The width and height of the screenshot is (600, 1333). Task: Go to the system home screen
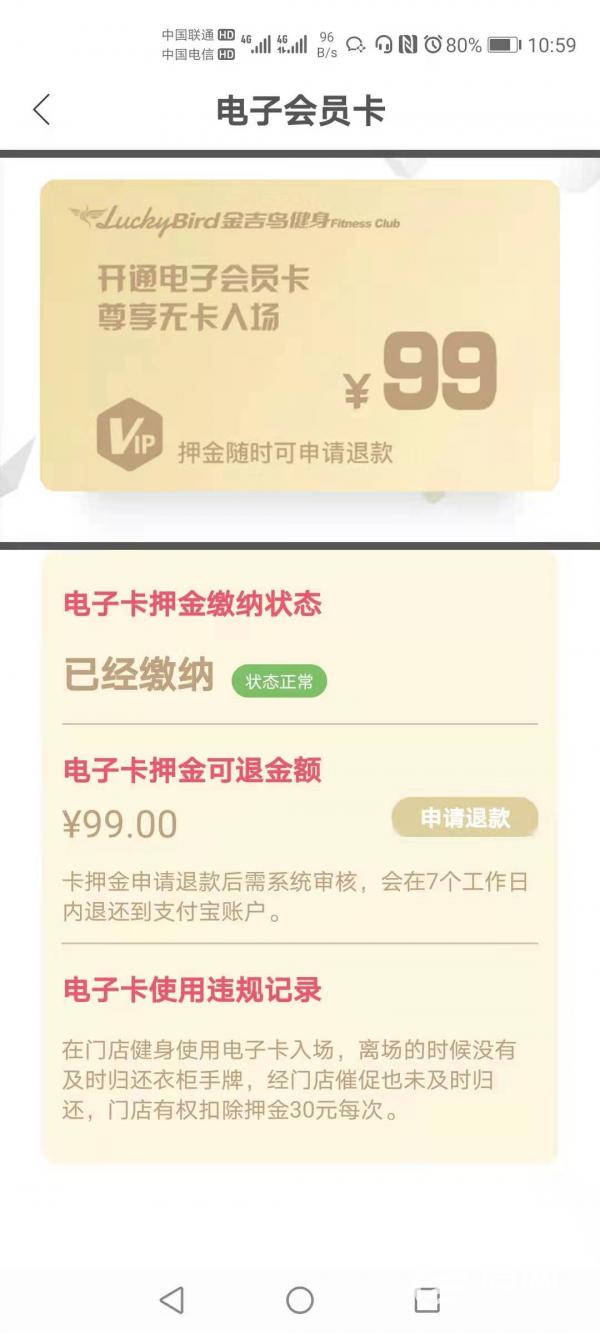tap(300, 1299)
